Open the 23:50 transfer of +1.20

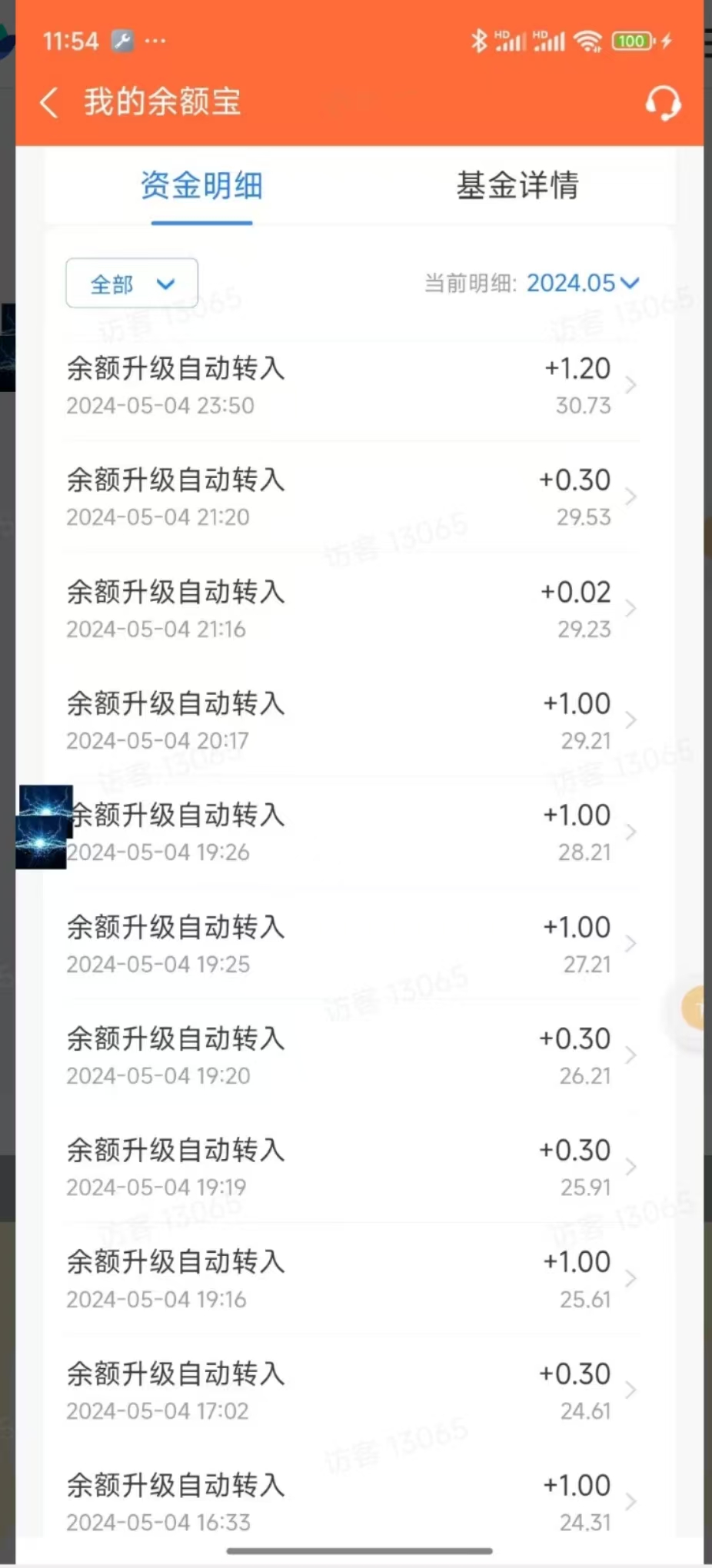[351, 385]
